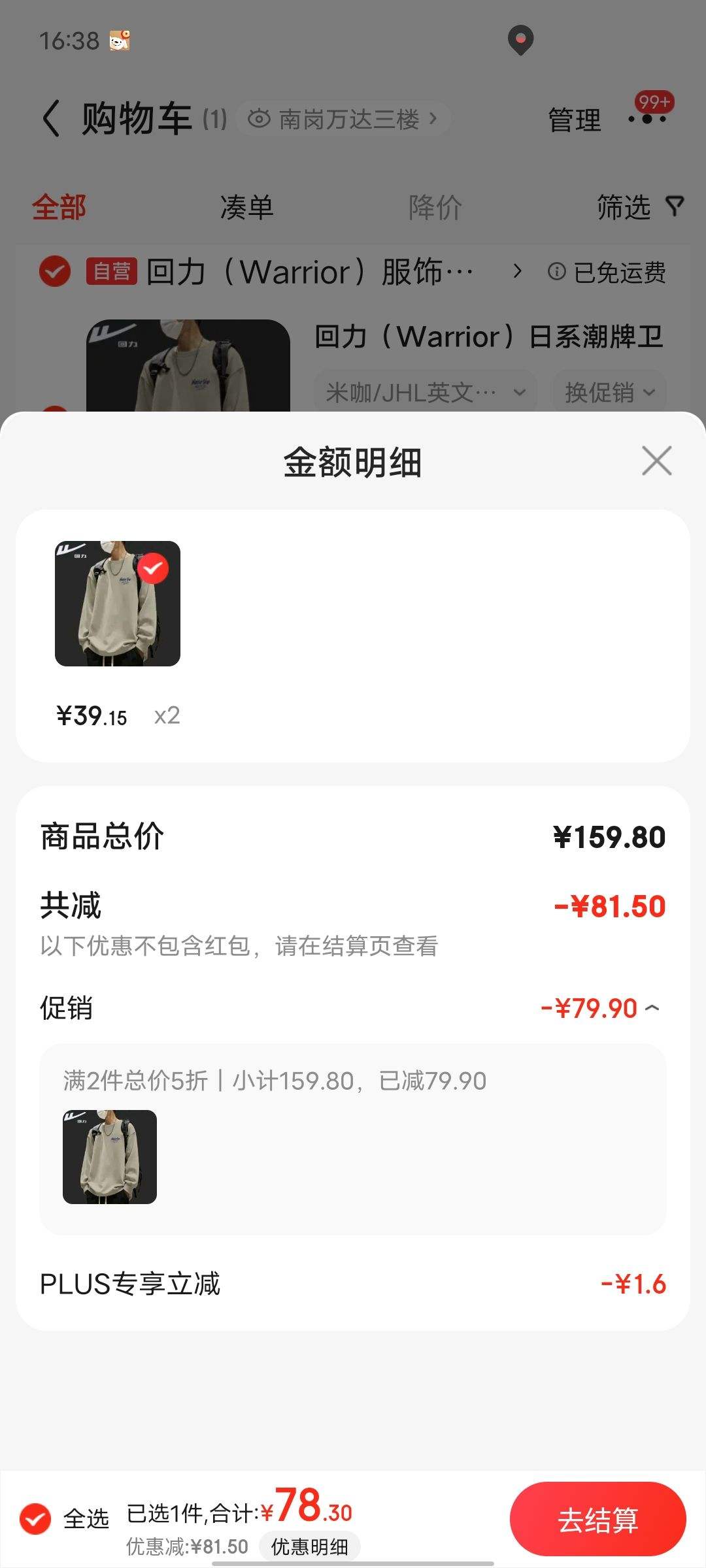Toggle the 全选 select-all checkbox
This screenshot has height=1568, width=706.
(36, 1518)
